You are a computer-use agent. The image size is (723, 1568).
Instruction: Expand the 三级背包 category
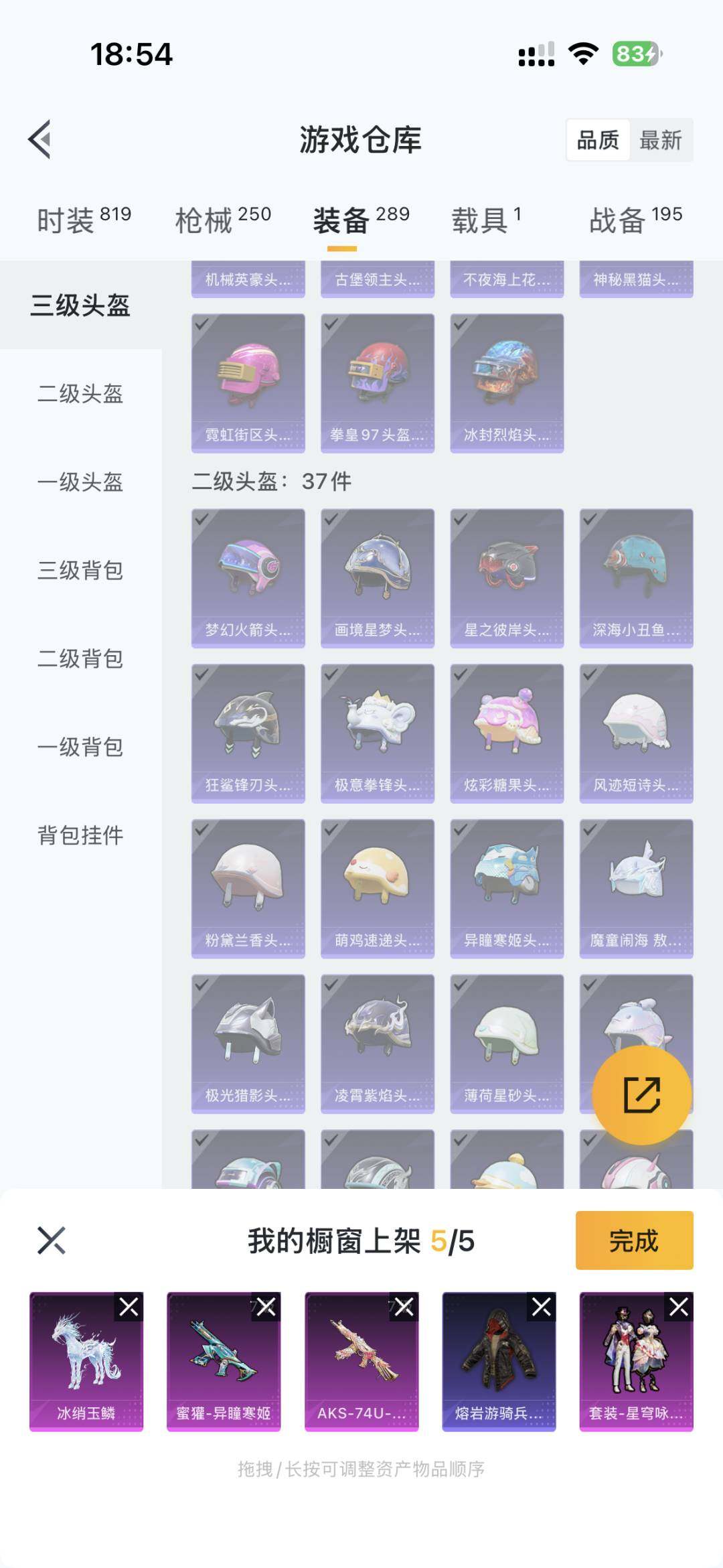point(80,571)
